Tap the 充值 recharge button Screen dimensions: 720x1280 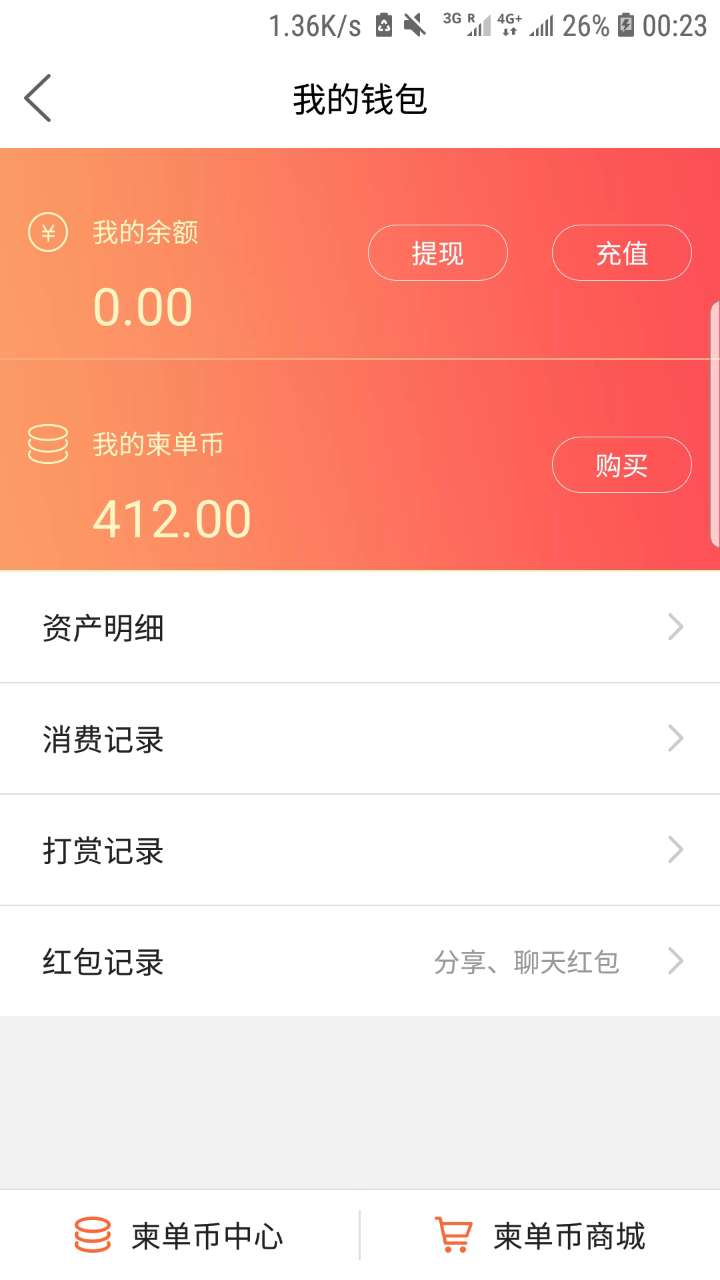tap(622, 253)
